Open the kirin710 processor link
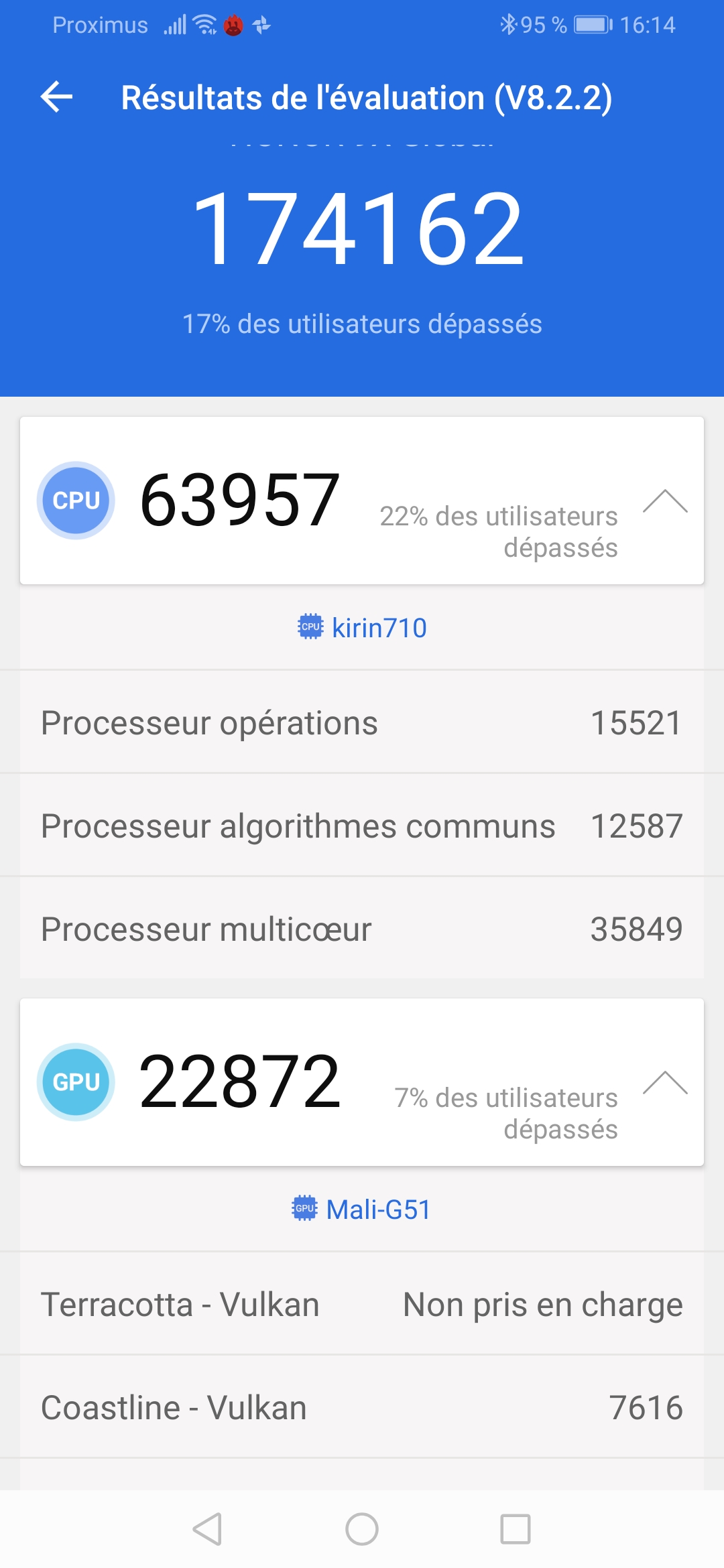Screen dimensions: 724x1568 [x=363, y=628]
